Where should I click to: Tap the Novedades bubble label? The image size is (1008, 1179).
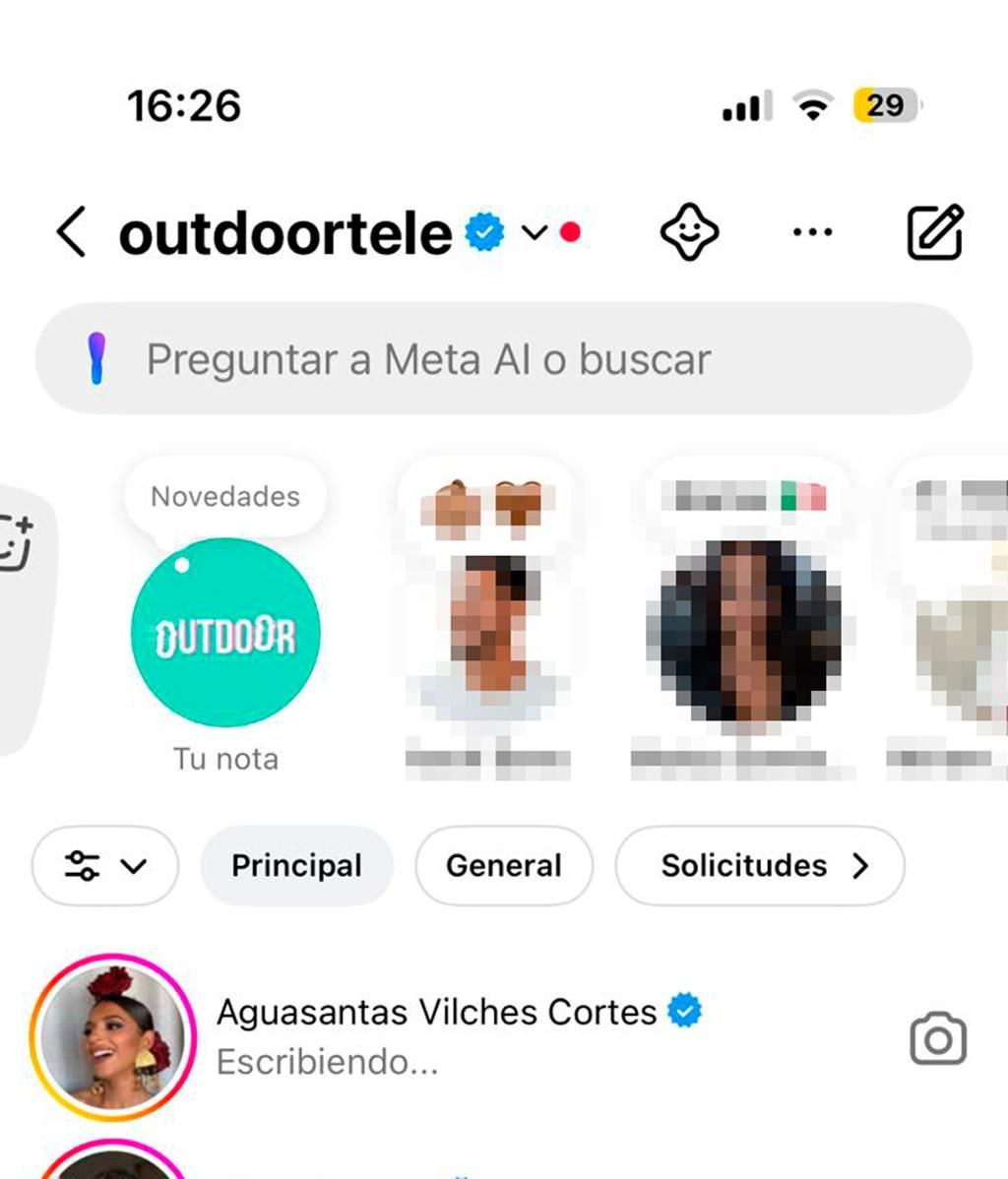click(x=224, y=497)
